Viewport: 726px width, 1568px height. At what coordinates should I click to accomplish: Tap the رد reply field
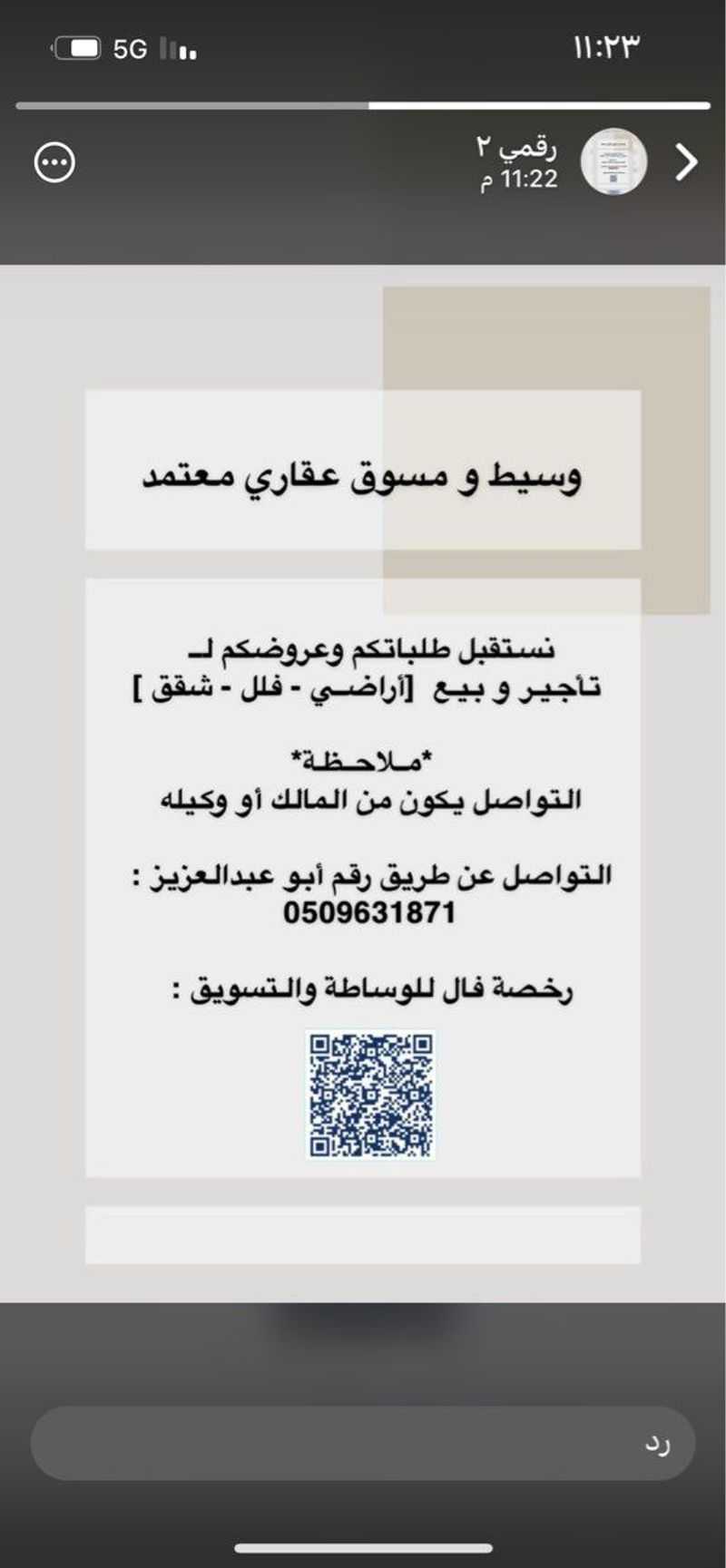tap(363, 1444)
